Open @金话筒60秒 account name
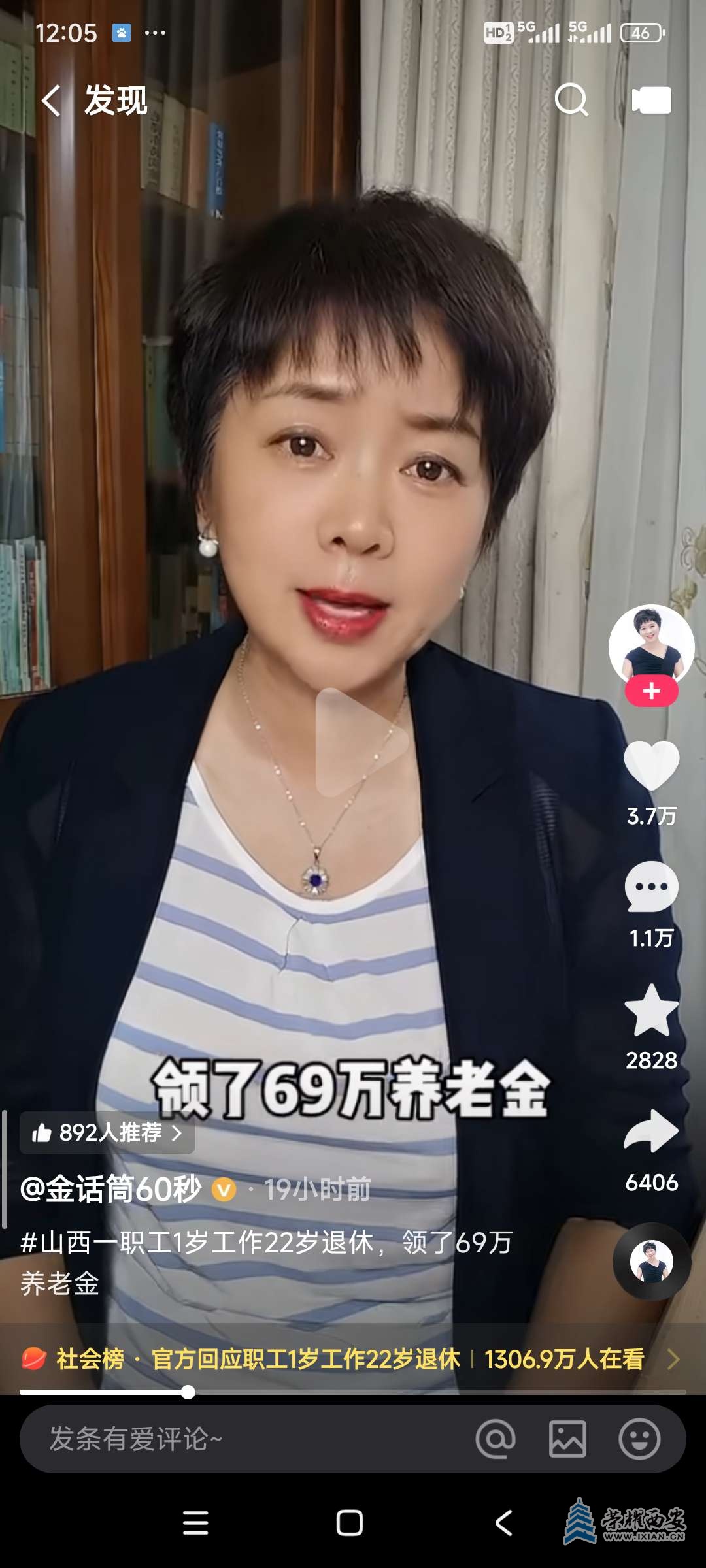Image resolution: width=706 pixels, height=1568 pixels. coord(111,1189)
